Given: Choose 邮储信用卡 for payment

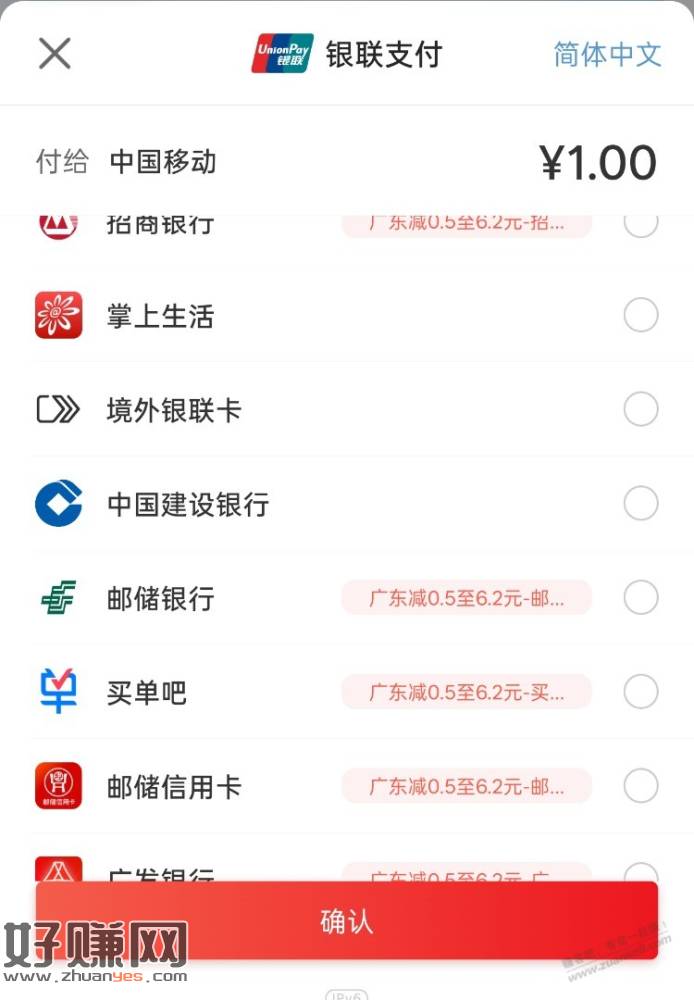Looking at the screenshot, I should tap(641, 786).
